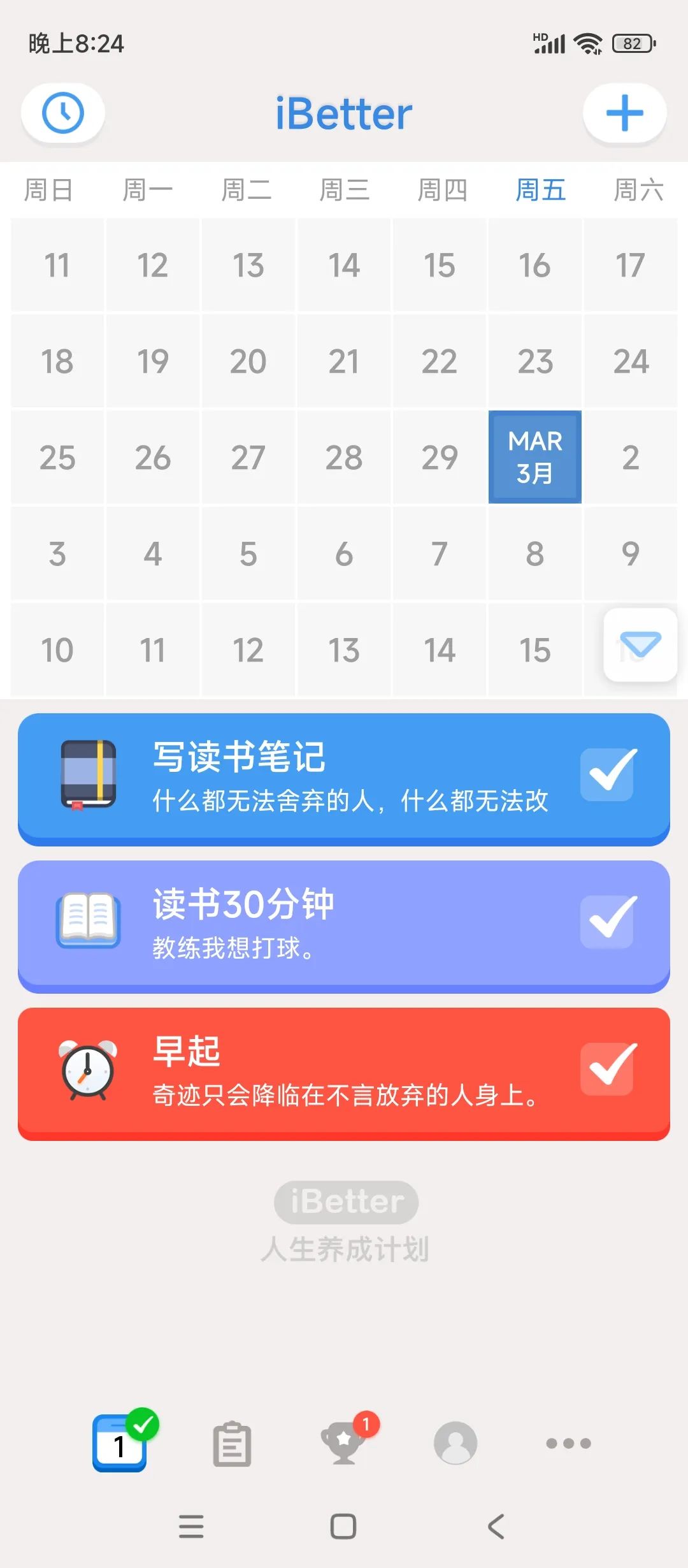Mark the 早起 habit as done

coord(607,1069)
